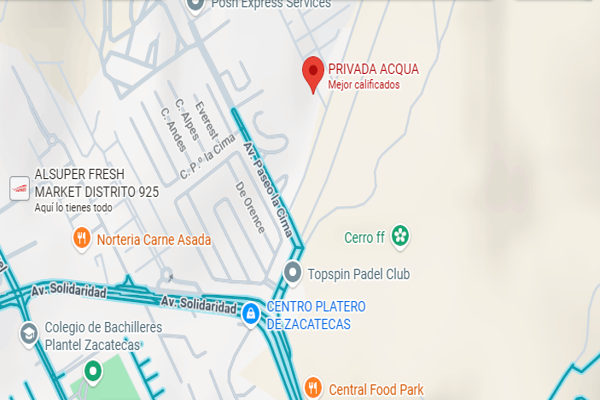Open Centro Platero de Zacatecas marker
This screenshot has height=400, width=600.
click(250, 314)
